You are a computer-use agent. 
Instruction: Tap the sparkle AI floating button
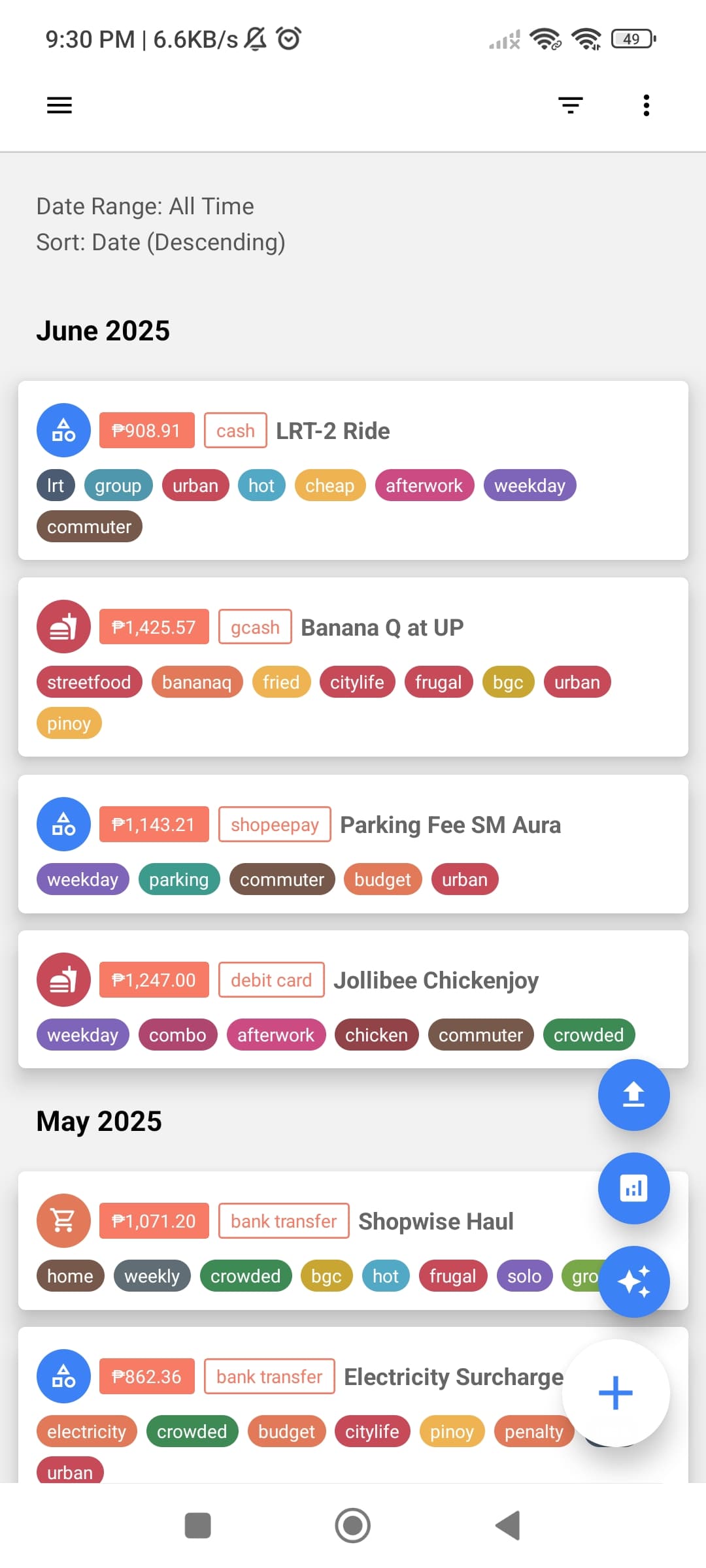point(633,1282)
